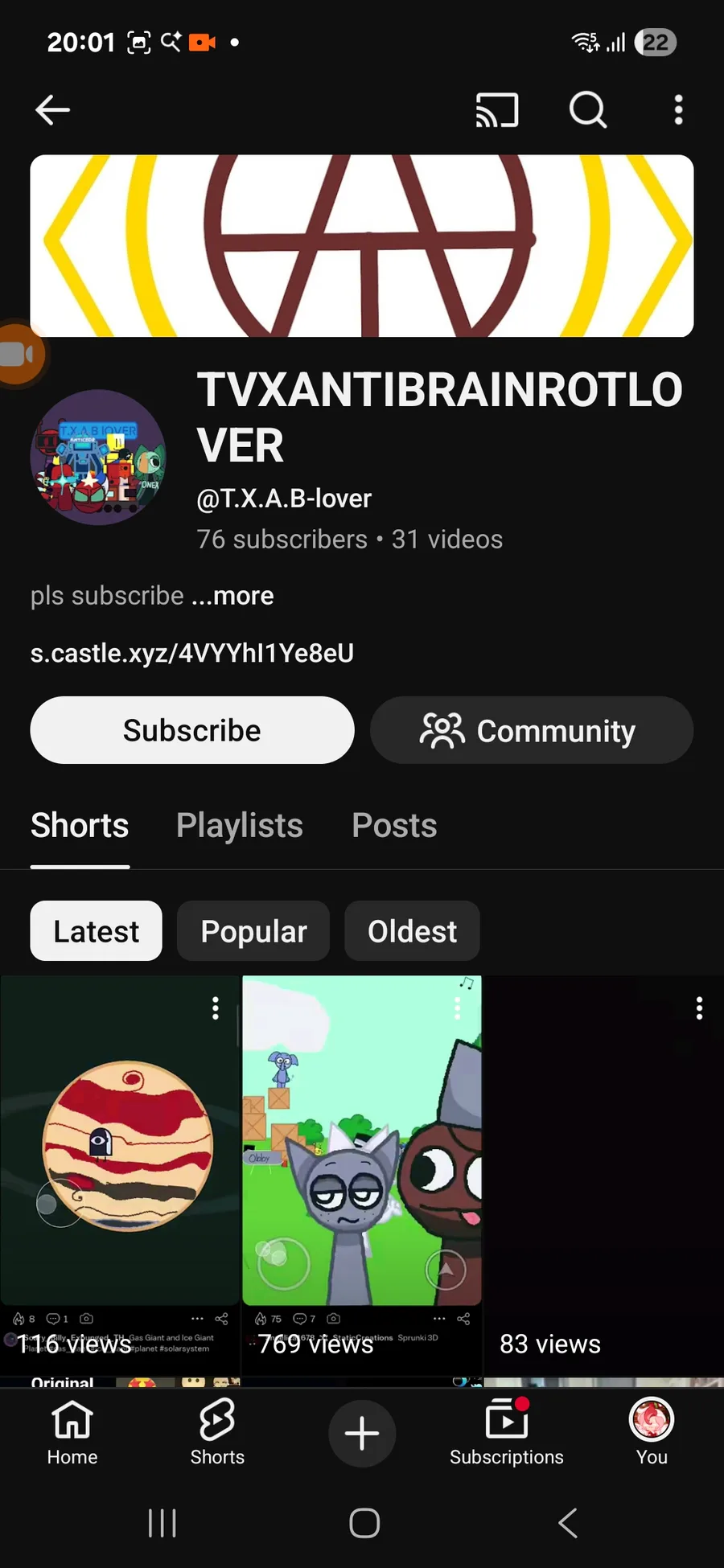Select the Shorts tab
724x1568 pixels.
[x=80, y=826]
